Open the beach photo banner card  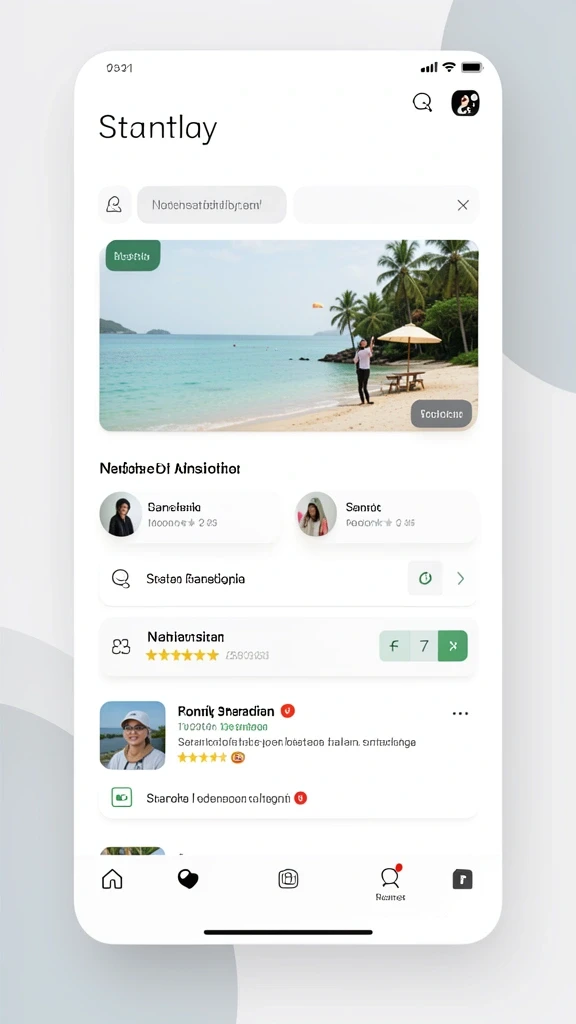(x=289, y=335)
